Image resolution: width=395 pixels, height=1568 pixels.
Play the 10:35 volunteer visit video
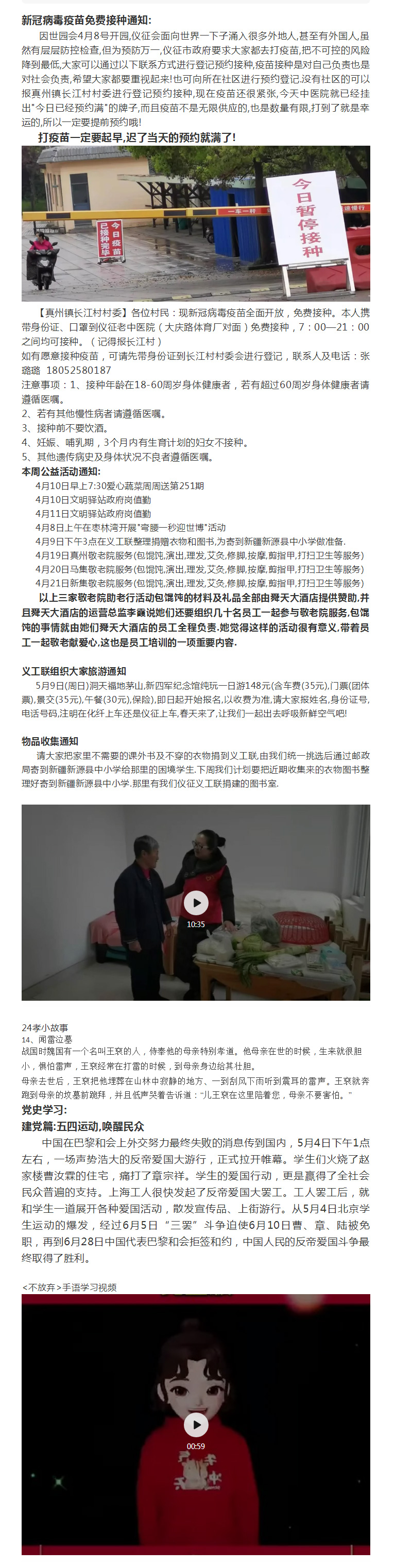pos(196,903)
